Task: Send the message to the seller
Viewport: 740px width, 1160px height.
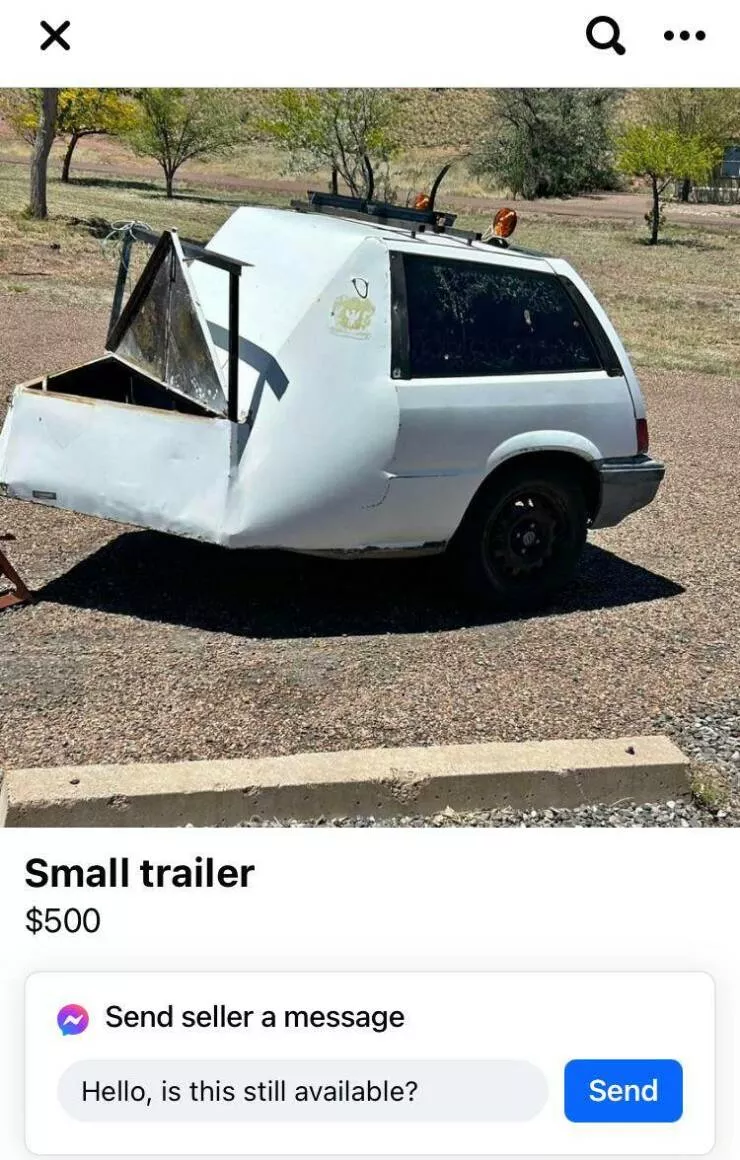Action: tap(623, 1091)
